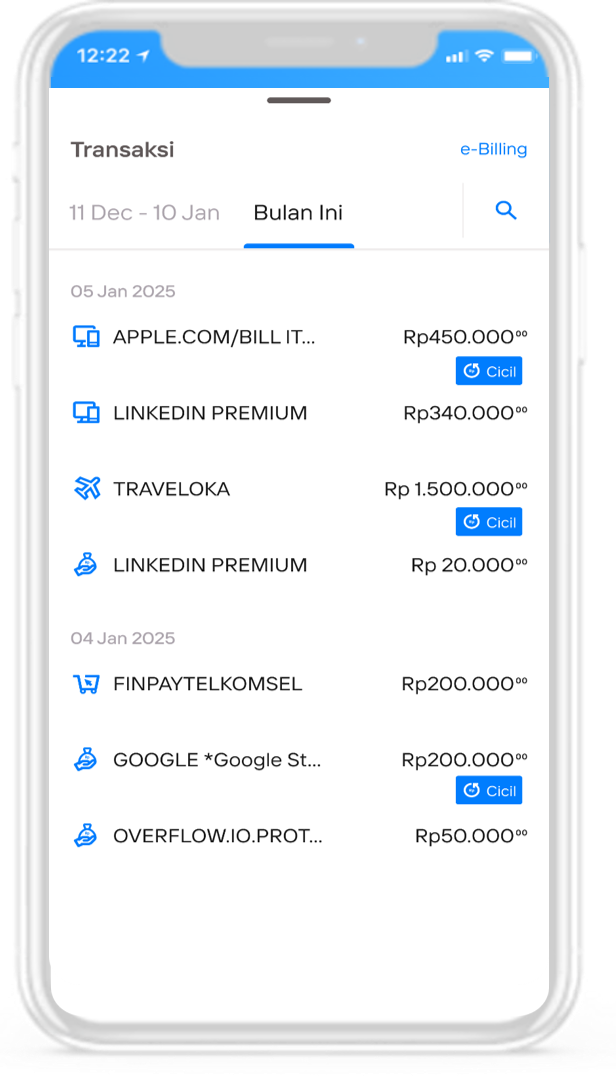Open the LINKEDIN PREMIUM Rp 20.000 transaction
Viewport: 616px width, 1091px height.
pyautogui.click(x=299, y=564)
